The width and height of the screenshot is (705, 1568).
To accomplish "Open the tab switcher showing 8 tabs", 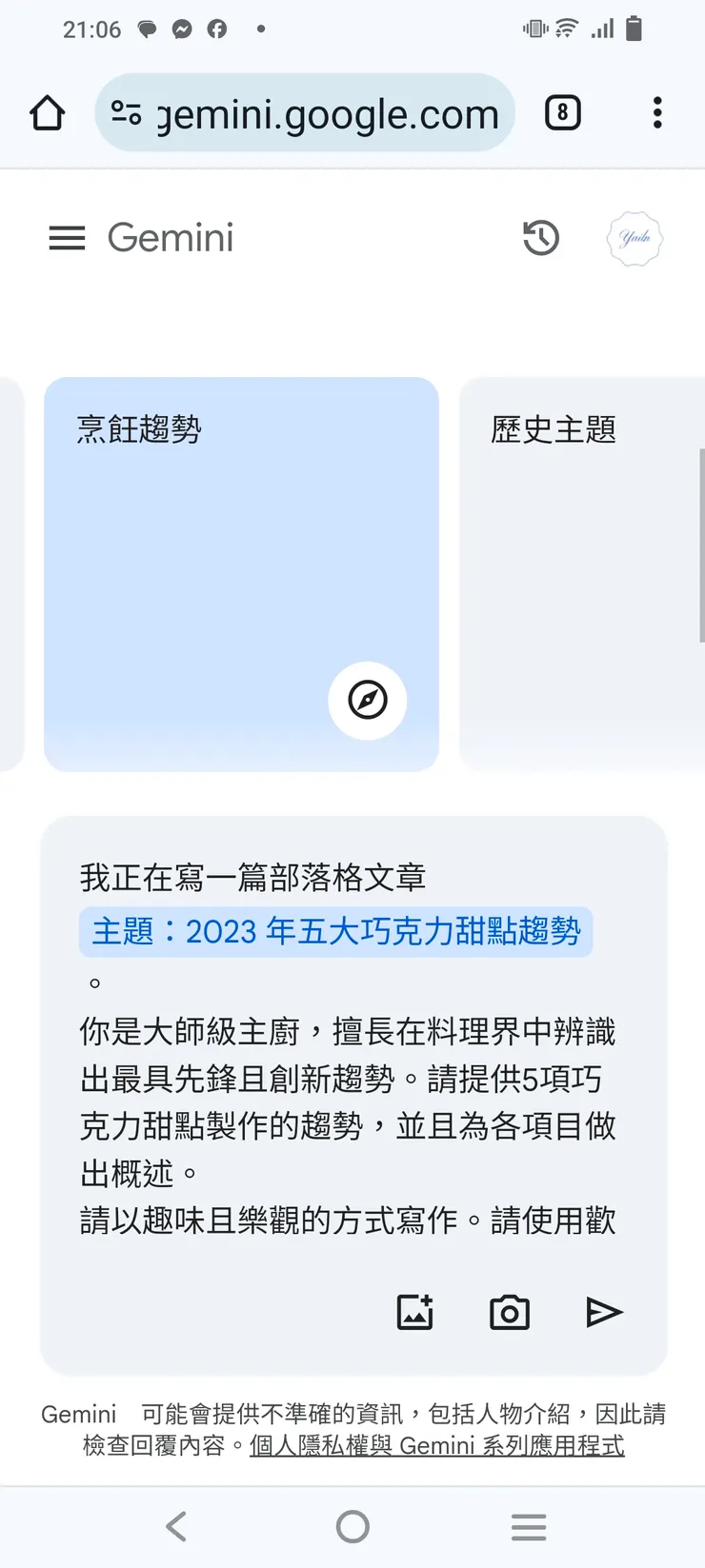I will pyautogui.click(x=562, y=112).
